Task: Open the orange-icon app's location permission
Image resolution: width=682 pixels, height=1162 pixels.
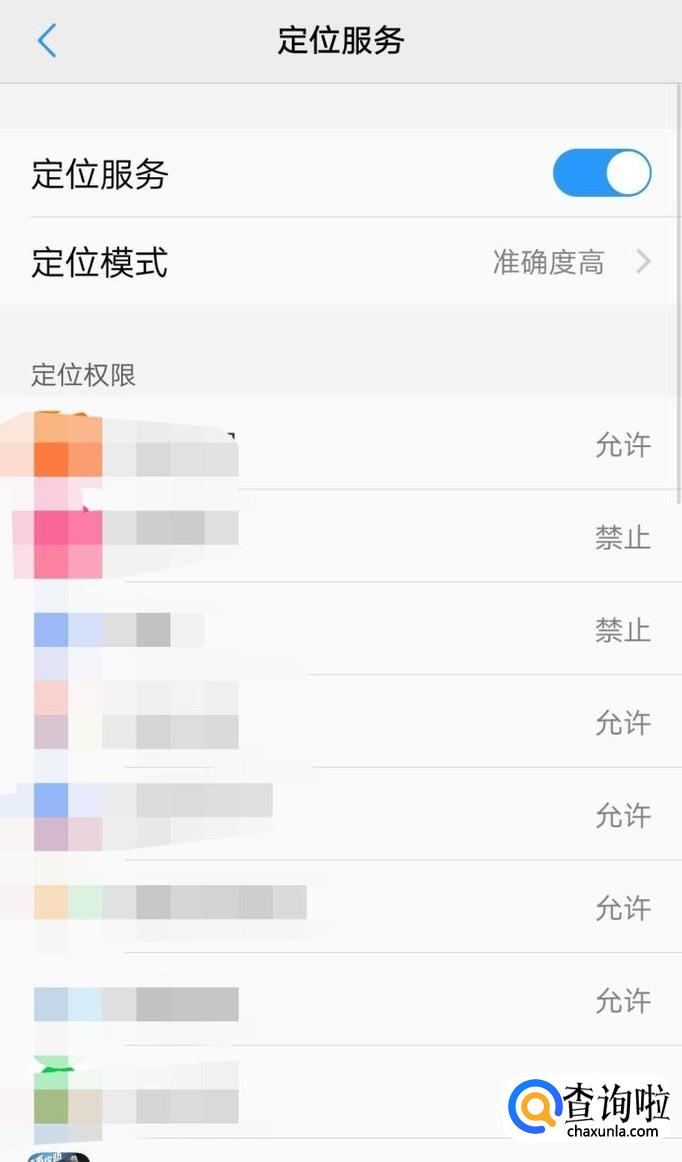Action: [340, 445]
